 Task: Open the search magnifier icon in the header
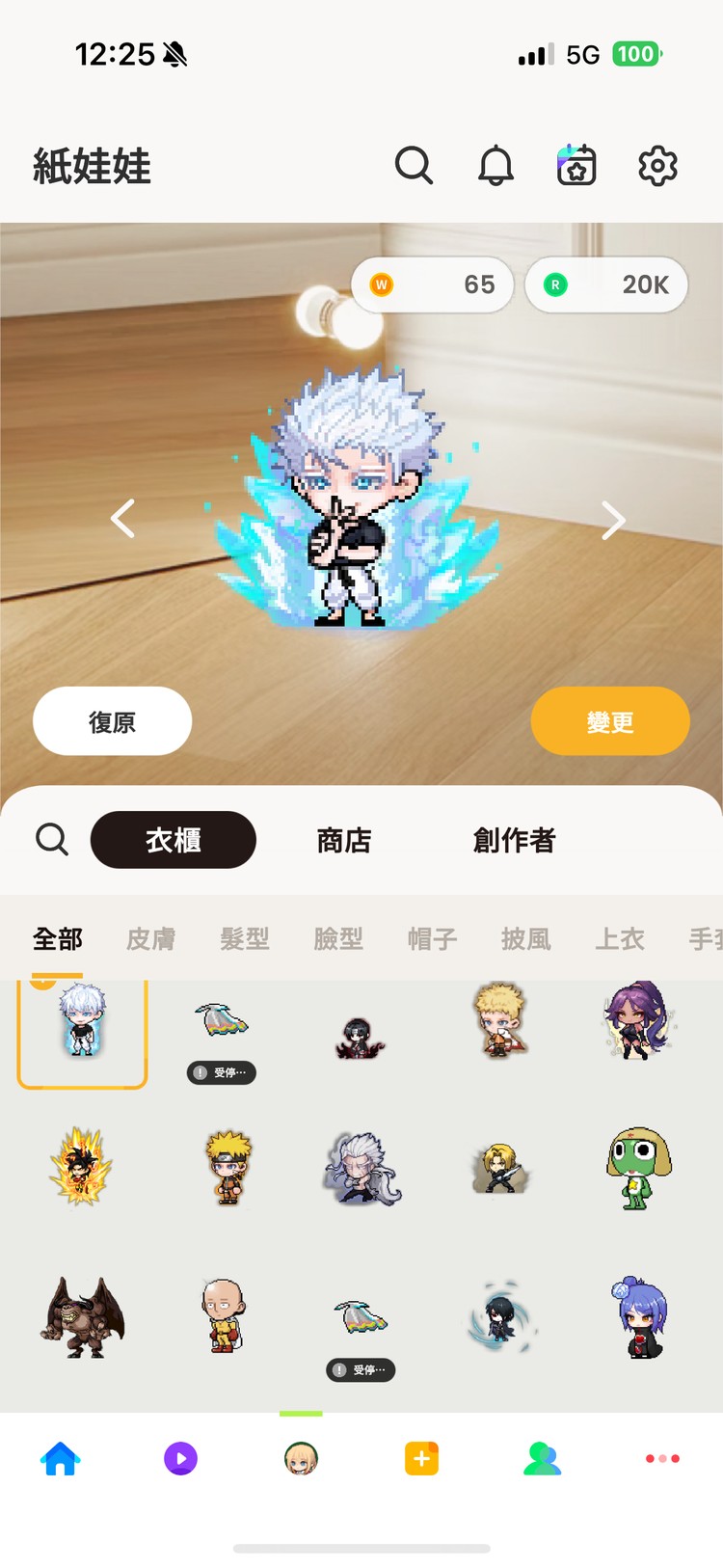pos(415,166)
